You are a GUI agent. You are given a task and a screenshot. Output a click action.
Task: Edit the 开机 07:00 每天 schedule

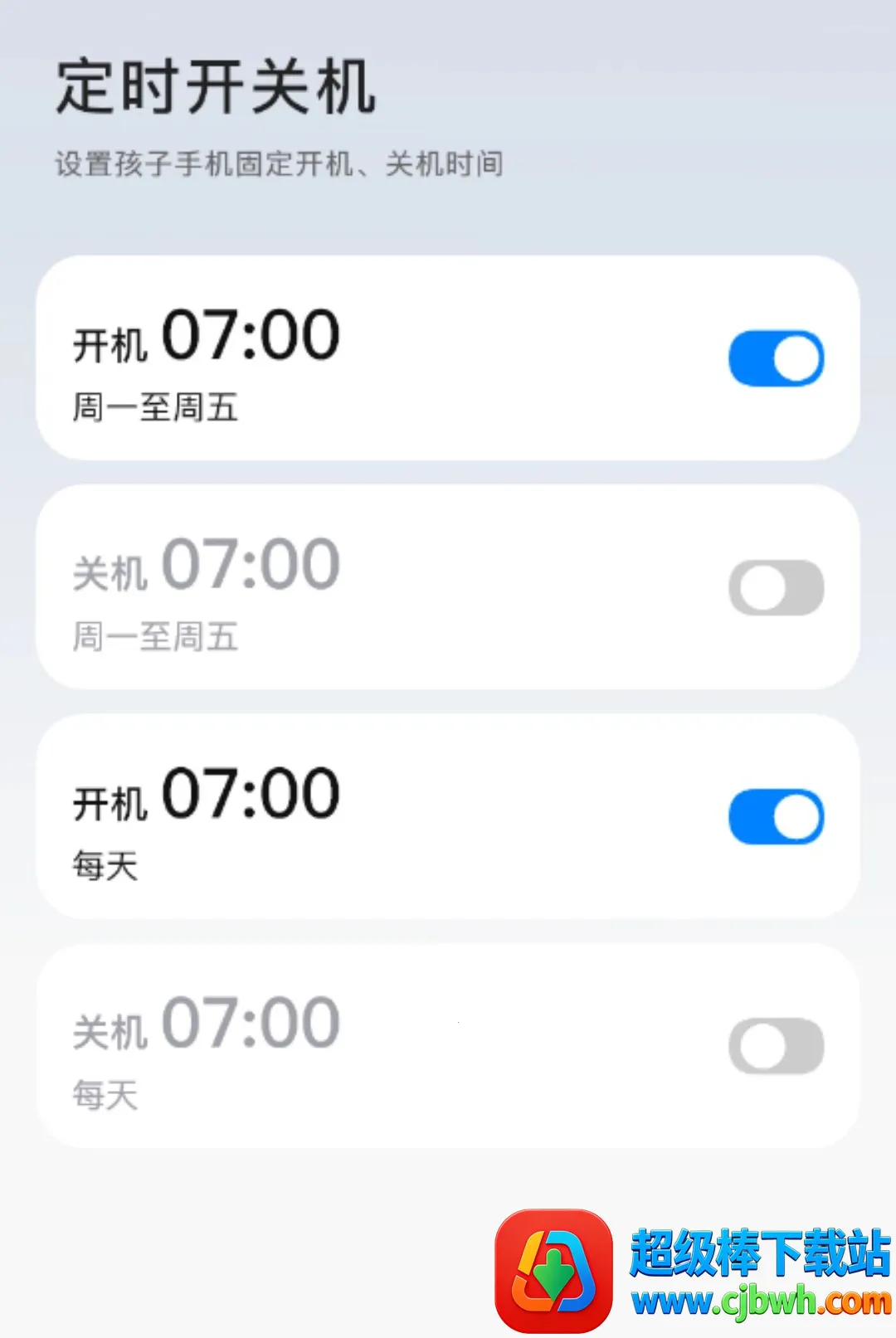tap(448, 816)
